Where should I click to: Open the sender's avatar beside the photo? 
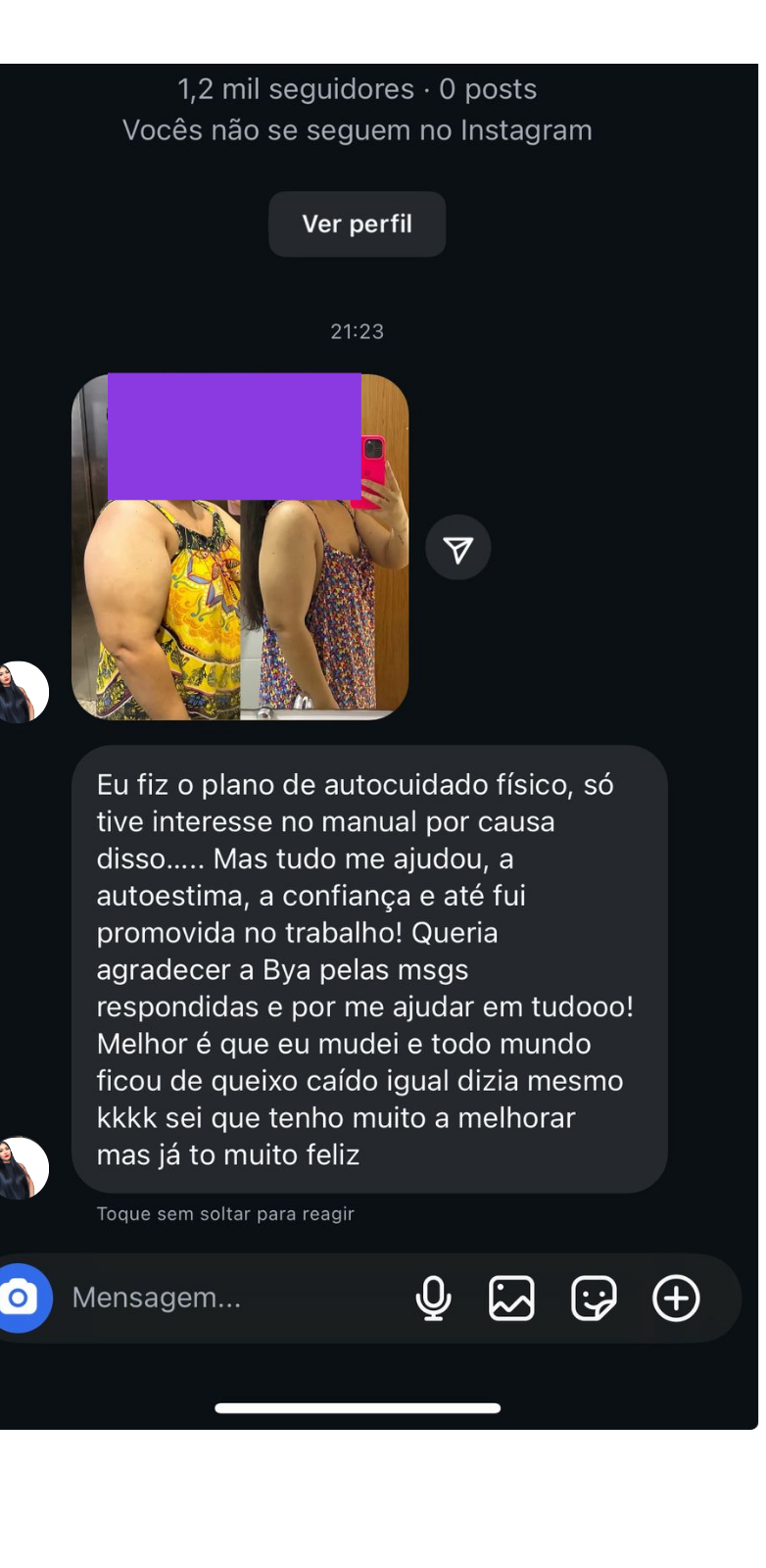tap(24, 692)
